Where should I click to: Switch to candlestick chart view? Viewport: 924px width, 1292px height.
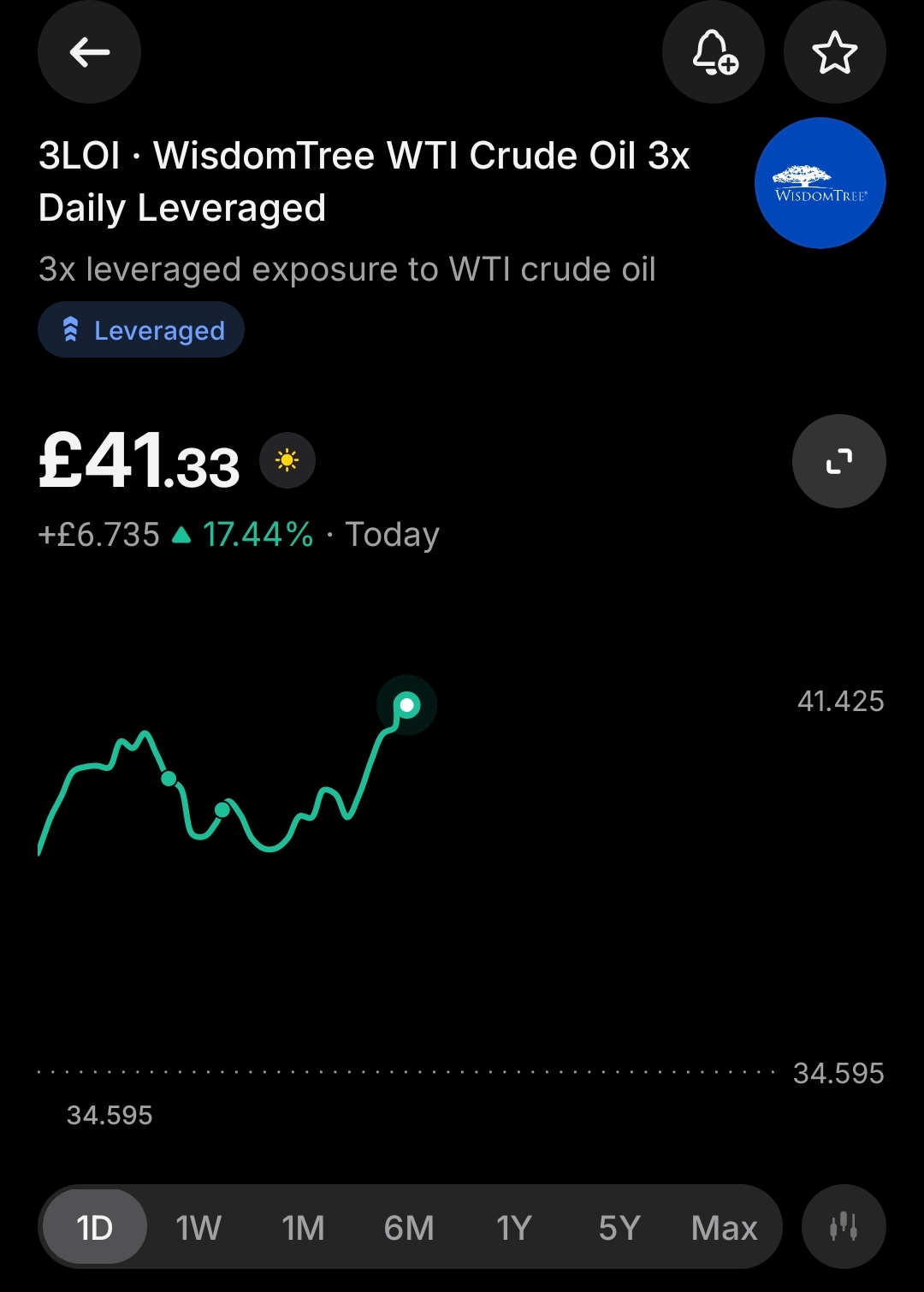coord(843,1227)
